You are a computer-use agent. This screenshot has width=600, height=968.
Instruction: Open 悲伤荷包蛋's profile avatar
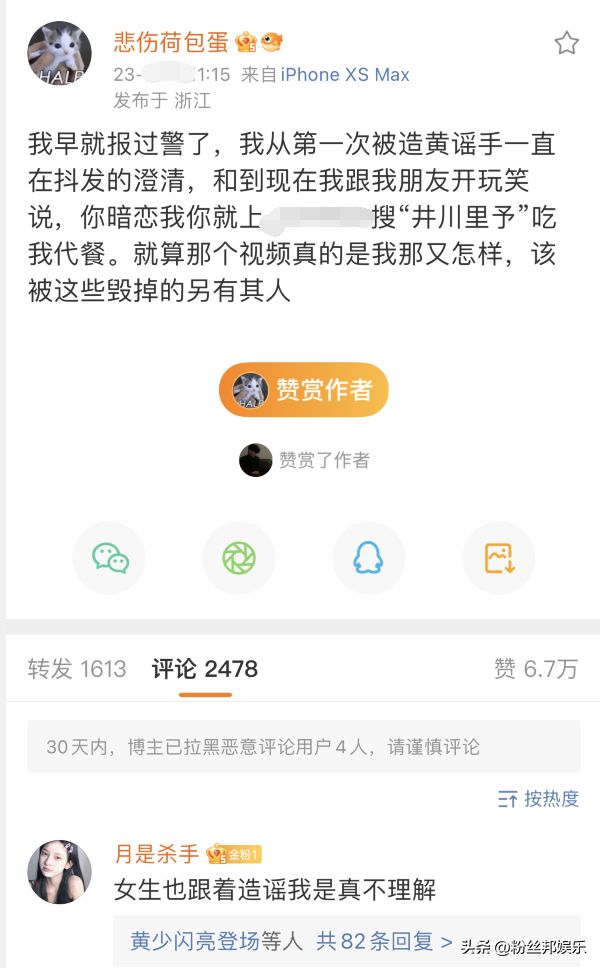pos(59,54)
